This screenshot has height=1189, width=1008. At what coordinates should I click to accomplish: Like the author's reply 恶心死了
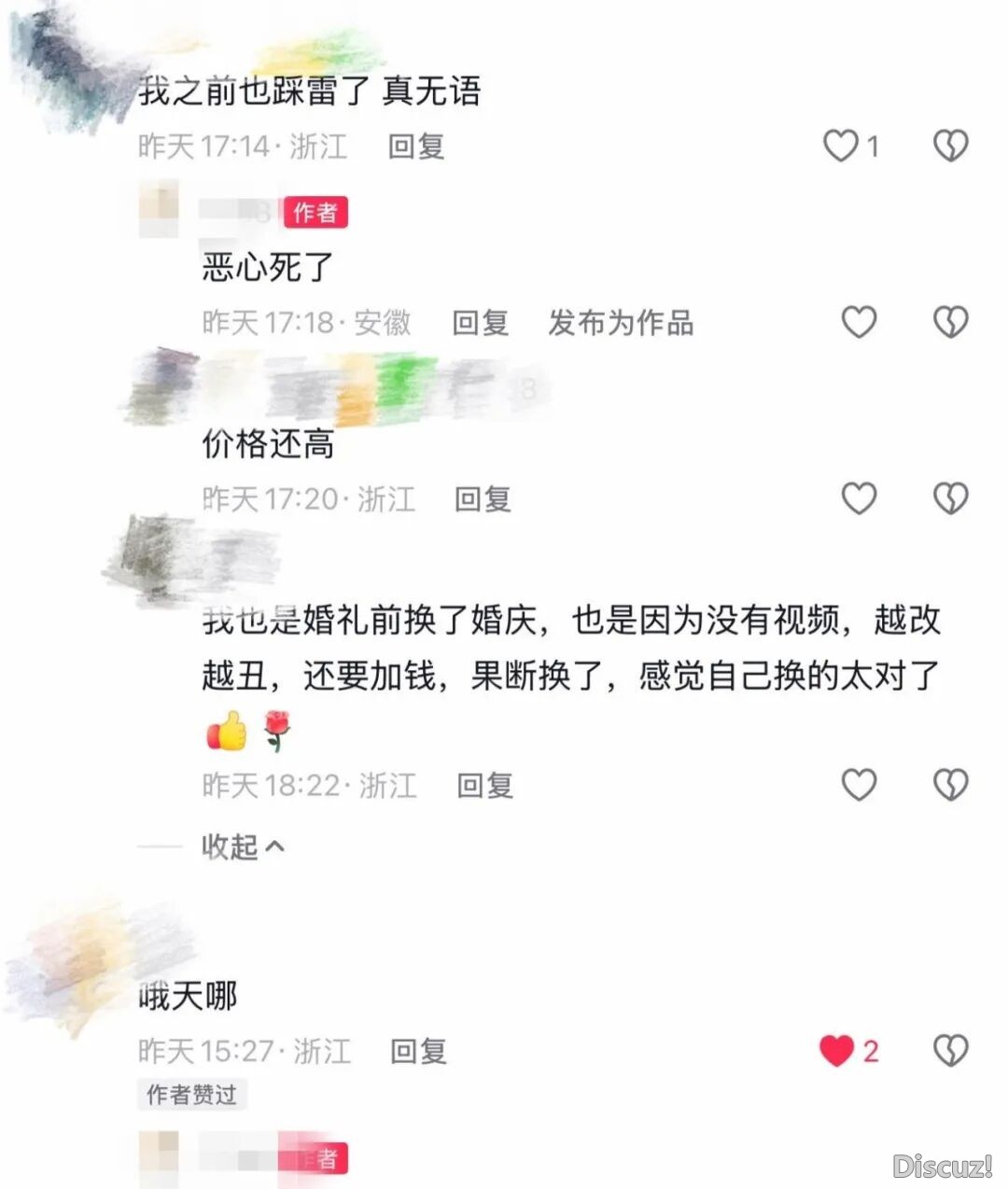[859, 322]
